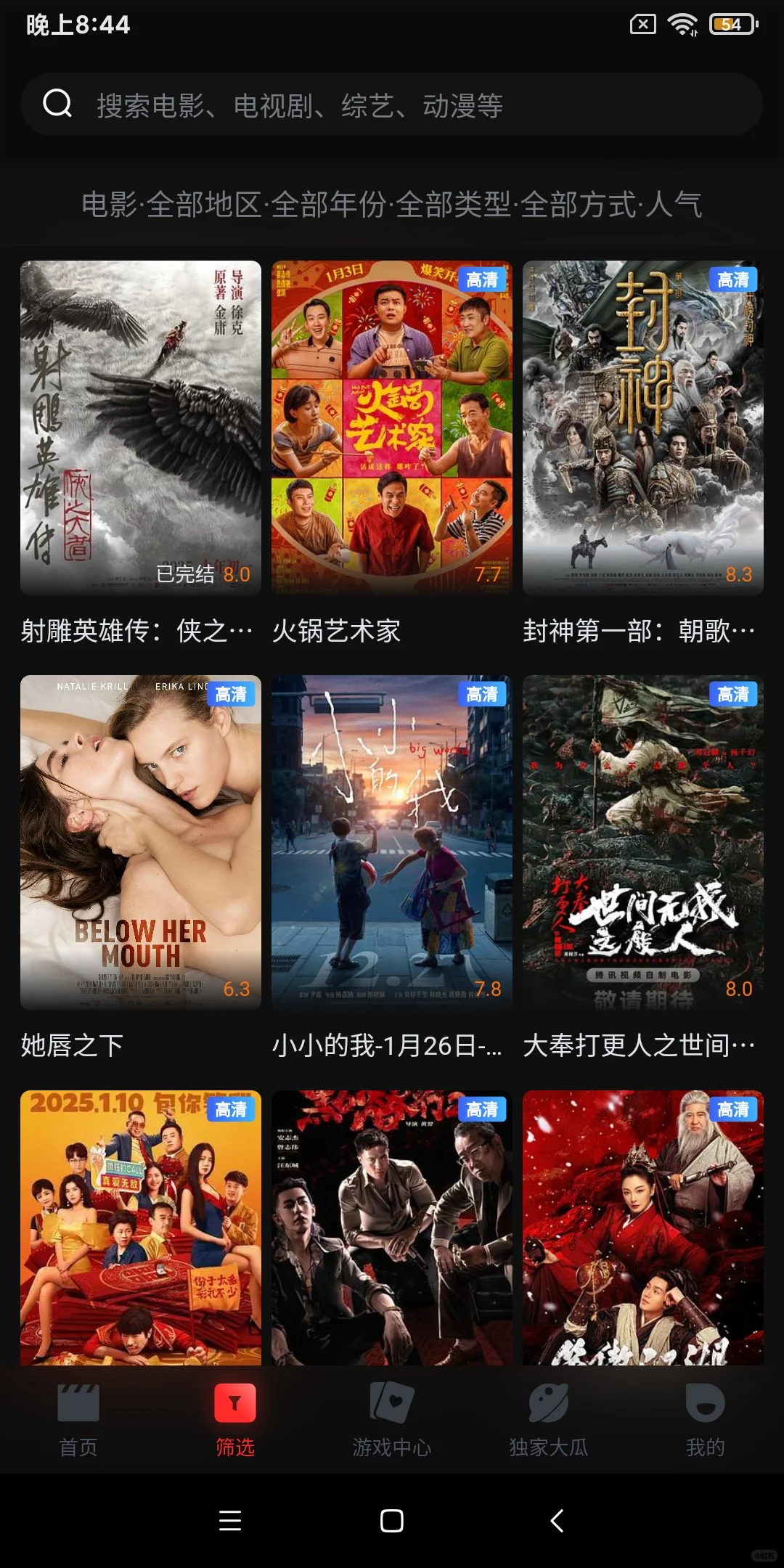Open the search field for movies and shows
This screenshot has height=1568, width=784.
392,105
